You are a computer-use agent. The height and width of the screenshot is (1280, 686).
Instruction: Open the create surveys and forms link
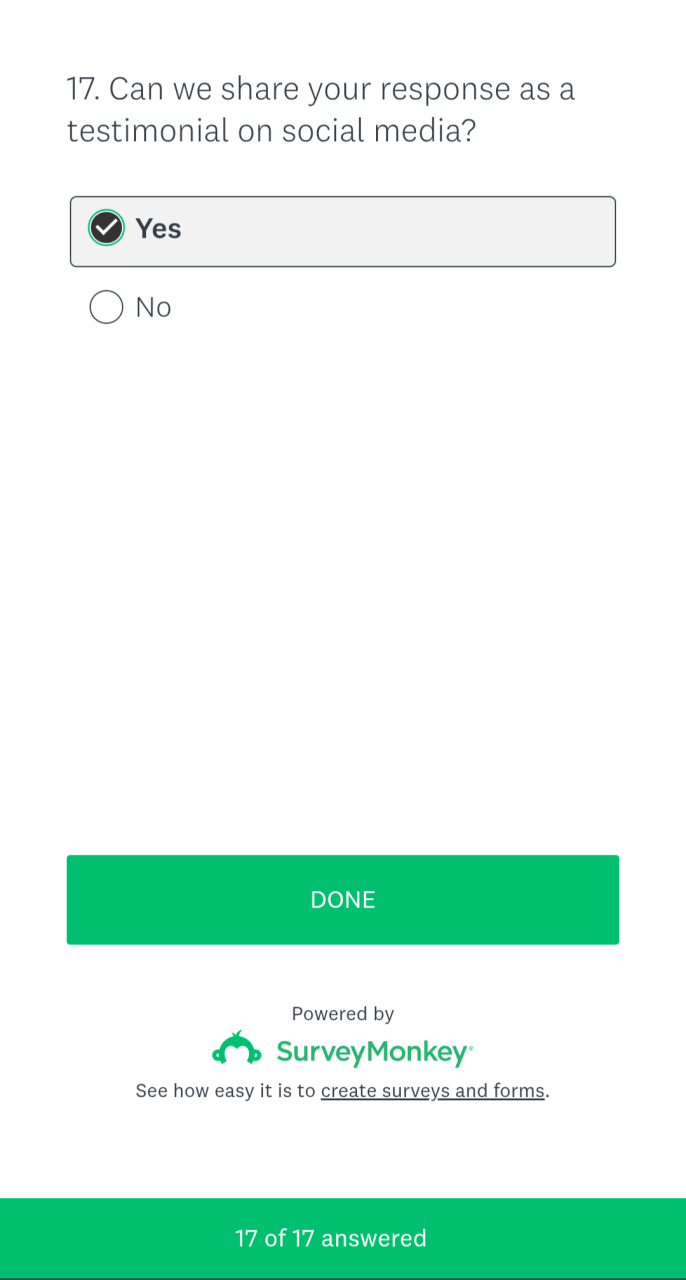click(x=432, y=1090)
